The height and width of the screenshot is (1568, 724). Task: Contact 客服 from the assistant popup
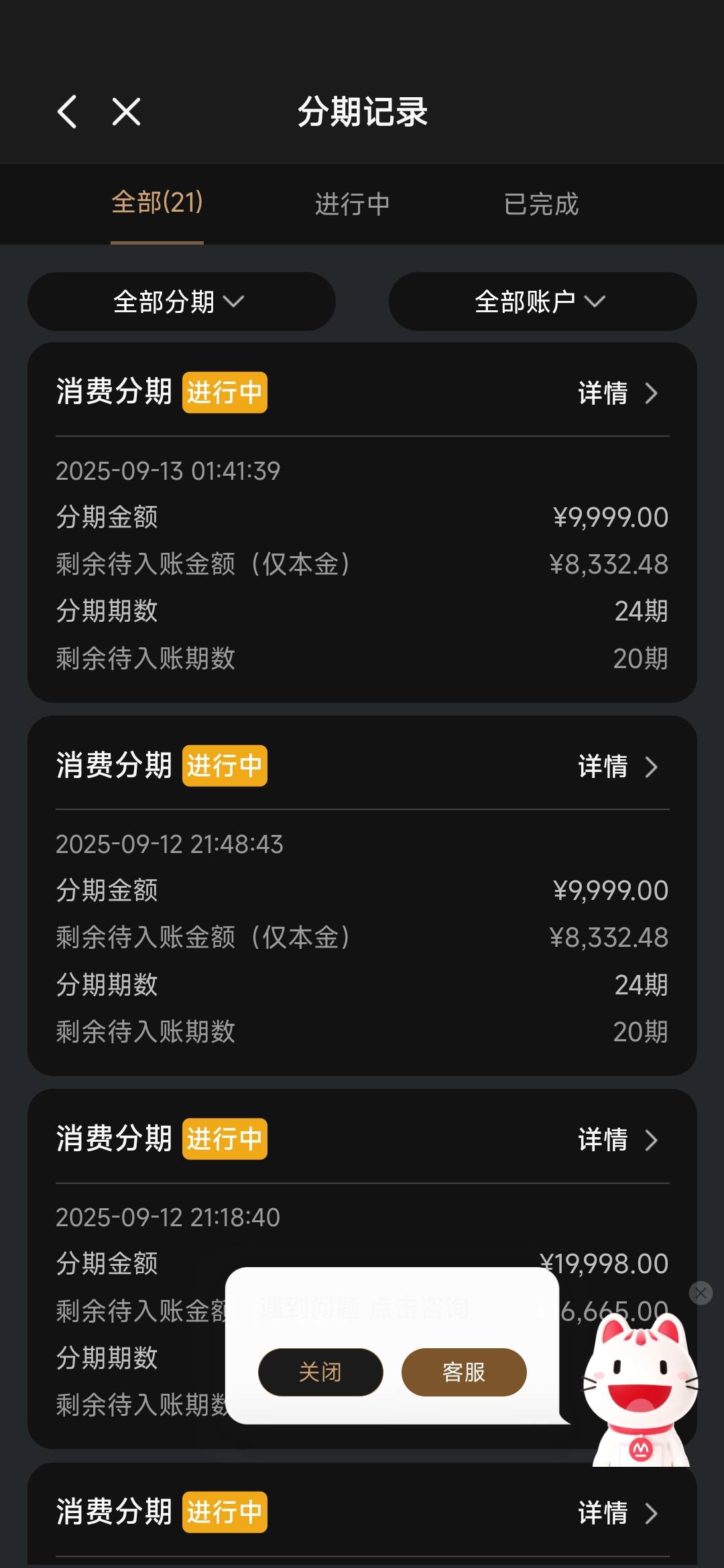464,1372
